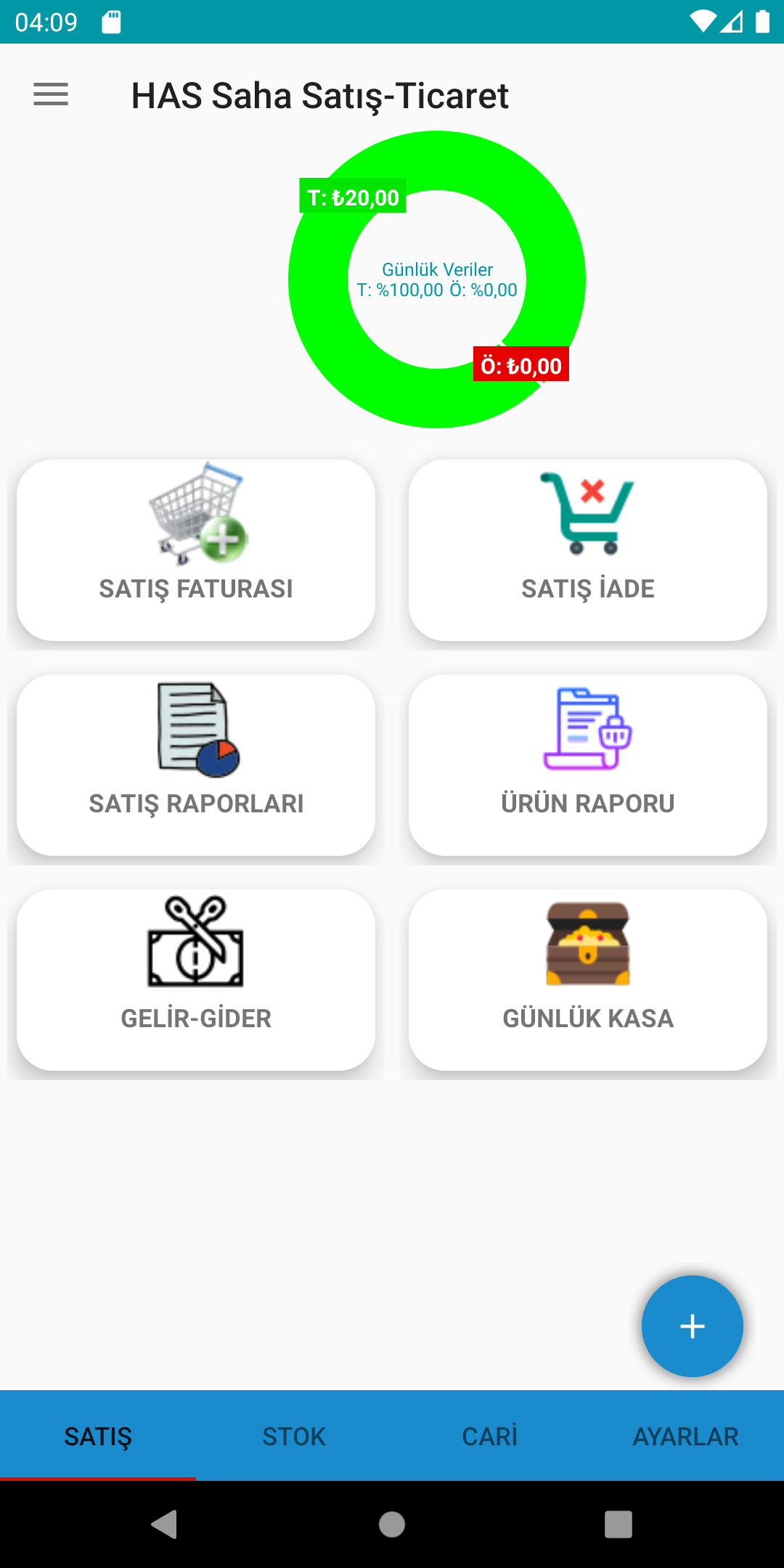
Task: Tap the system home button
Action: [392, 1524]
